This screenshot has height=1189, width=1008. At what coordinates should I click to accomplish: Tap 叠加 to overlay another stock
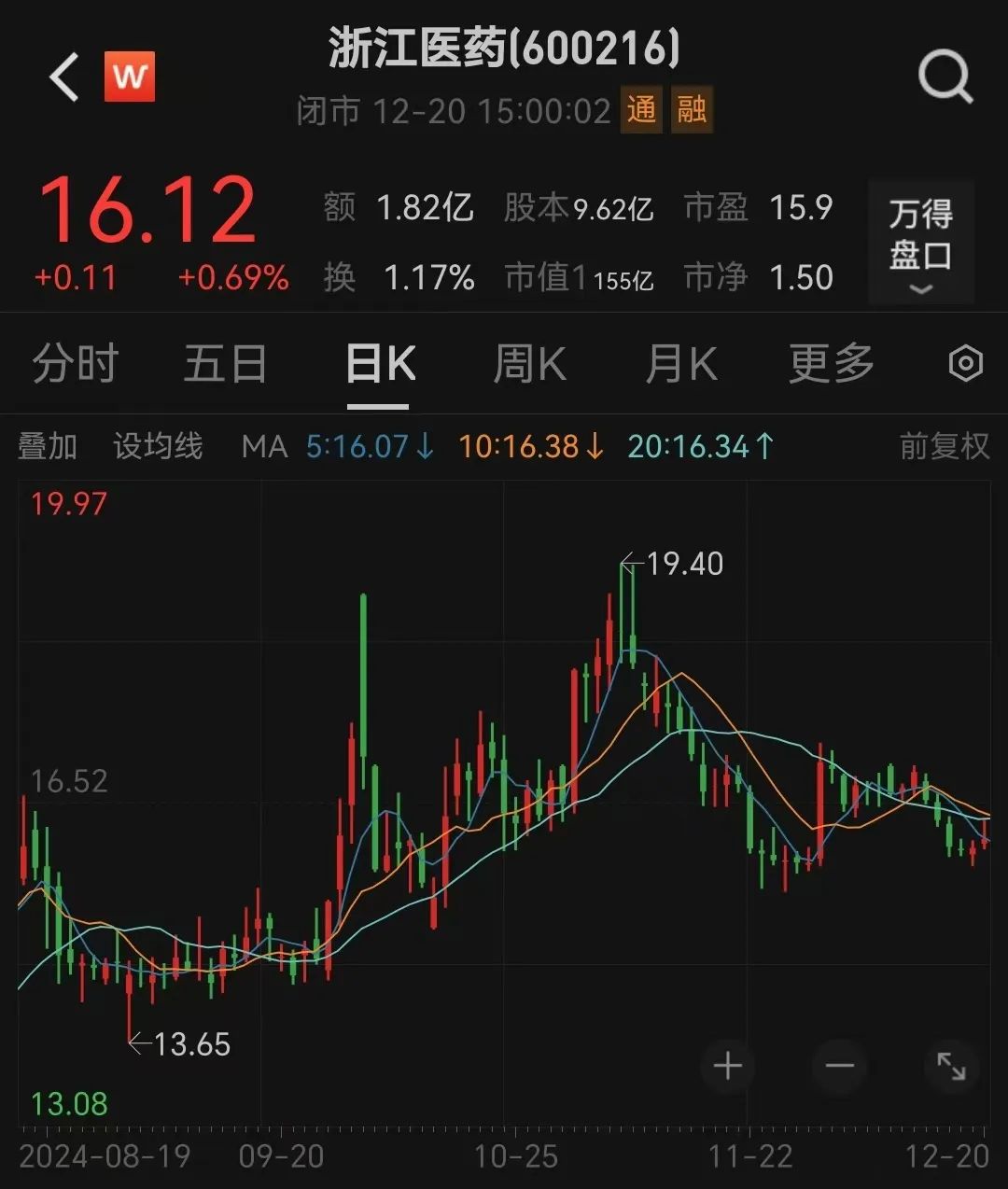[47, 446]
